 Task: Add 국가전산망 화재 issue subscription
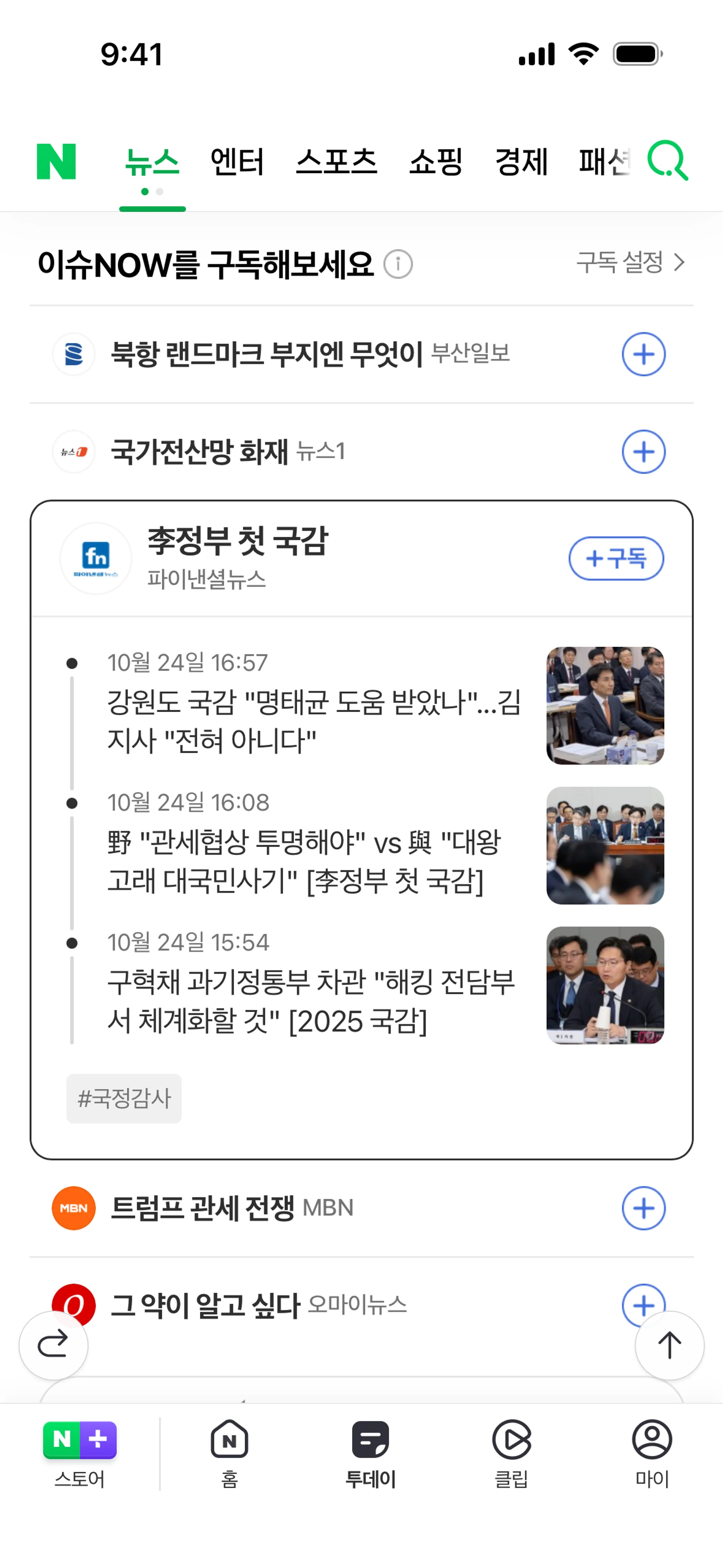click(x=643, y=452)
